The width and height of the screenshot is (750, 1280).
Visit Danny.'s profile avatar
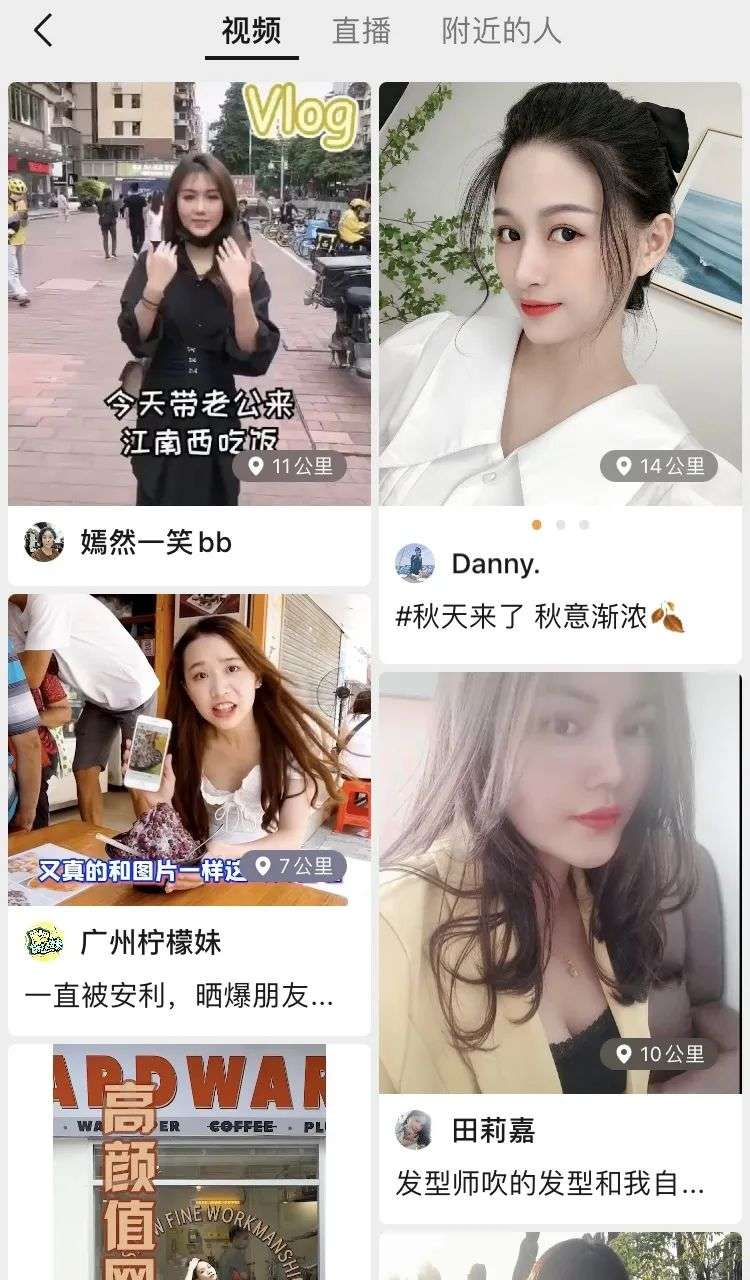click(415, 563)
